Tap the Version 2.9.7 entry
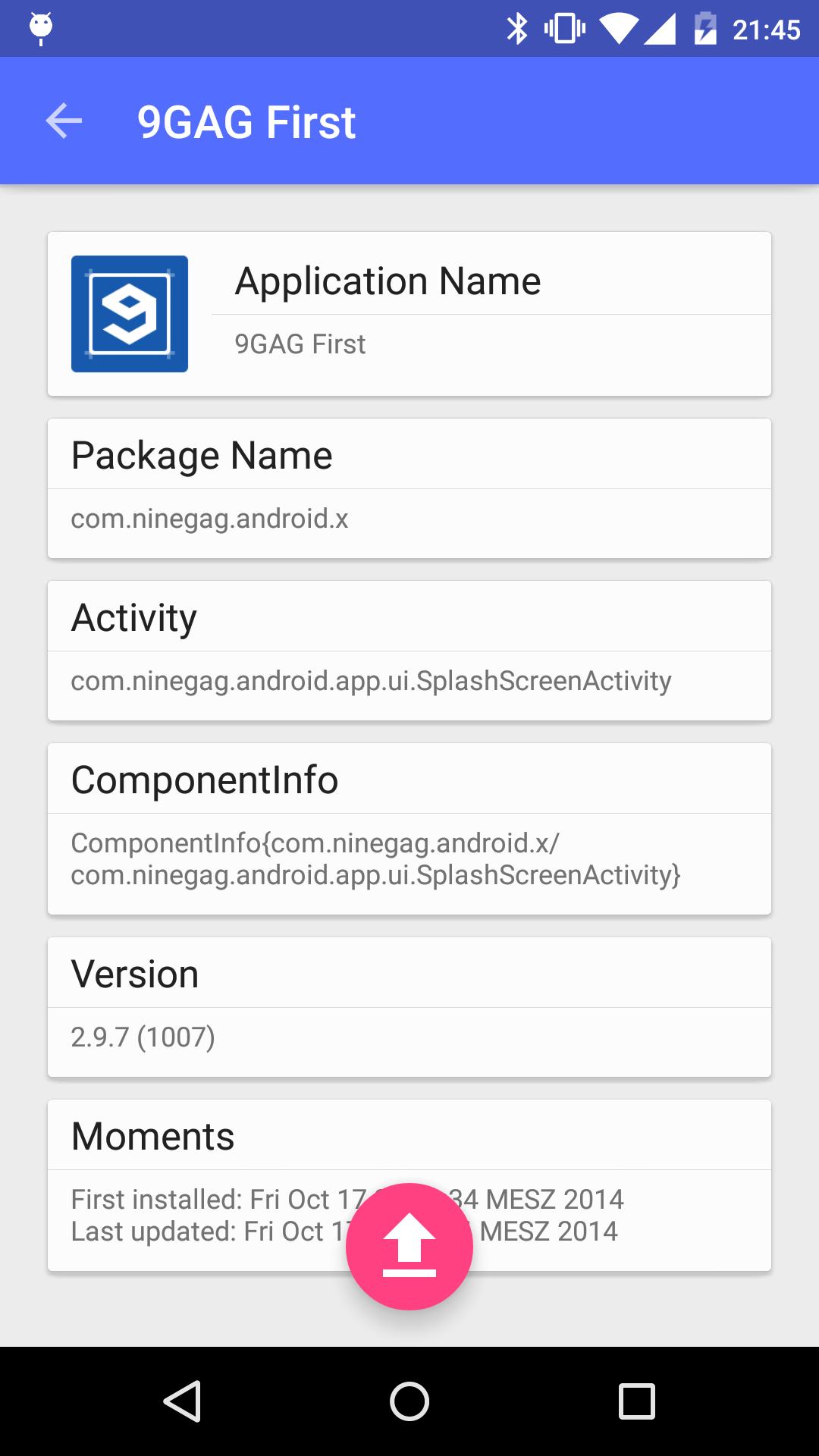This screenshot has width=819, height=1456. point(143,1037)
